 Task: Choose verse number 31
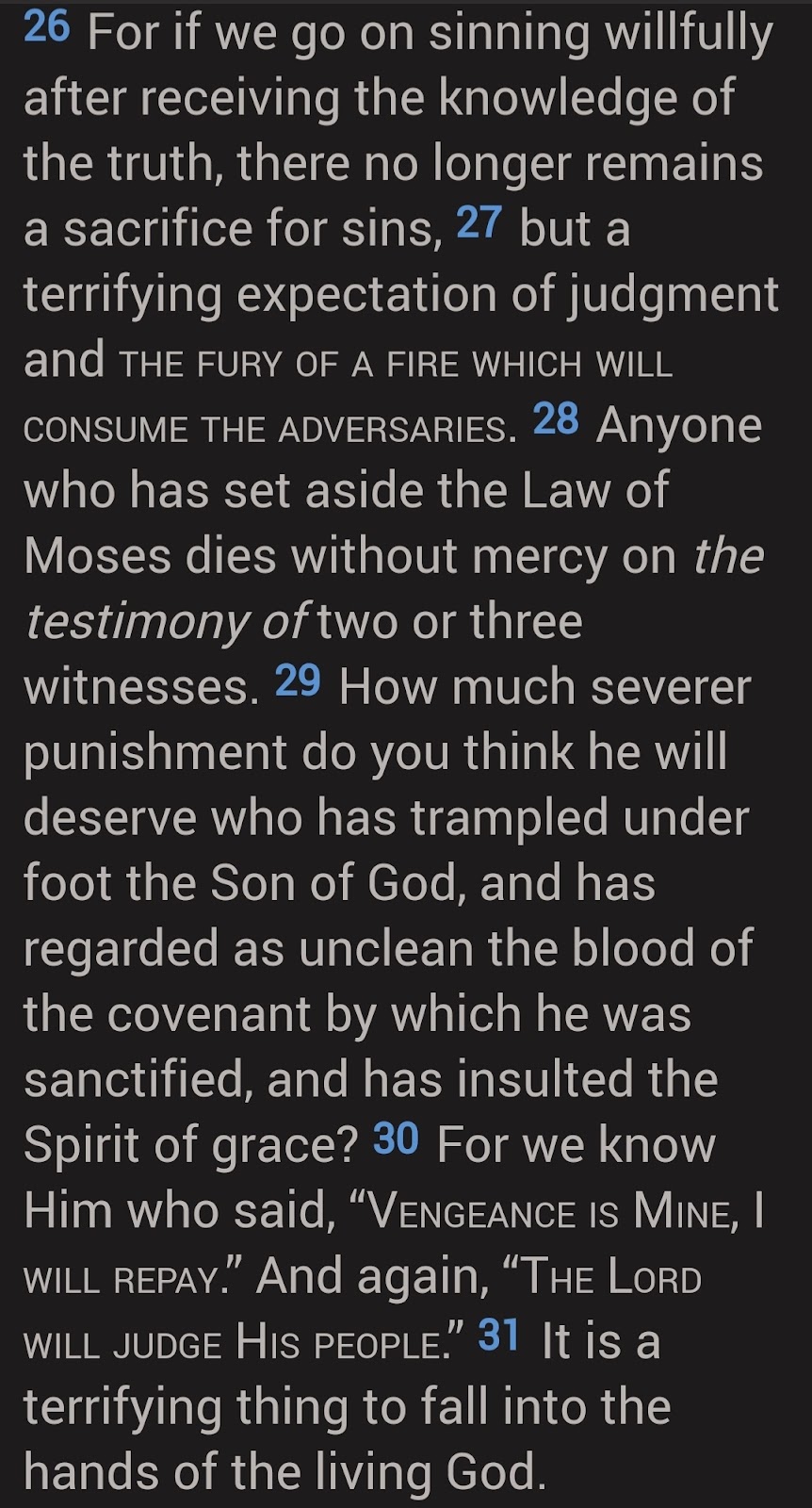click(x=499, y=1335)
